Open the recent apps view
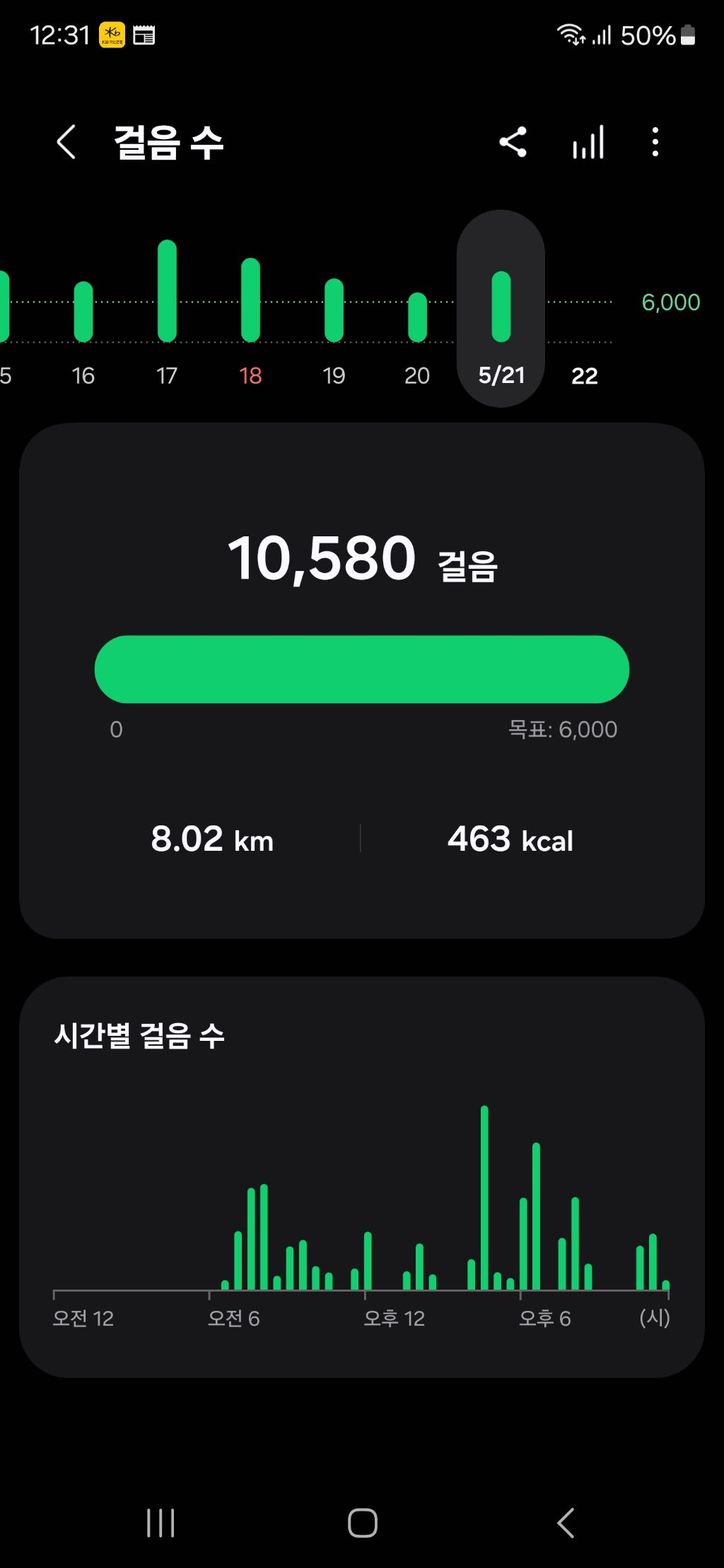Viewport: 724px width, 1568px height. point(160,1523)
